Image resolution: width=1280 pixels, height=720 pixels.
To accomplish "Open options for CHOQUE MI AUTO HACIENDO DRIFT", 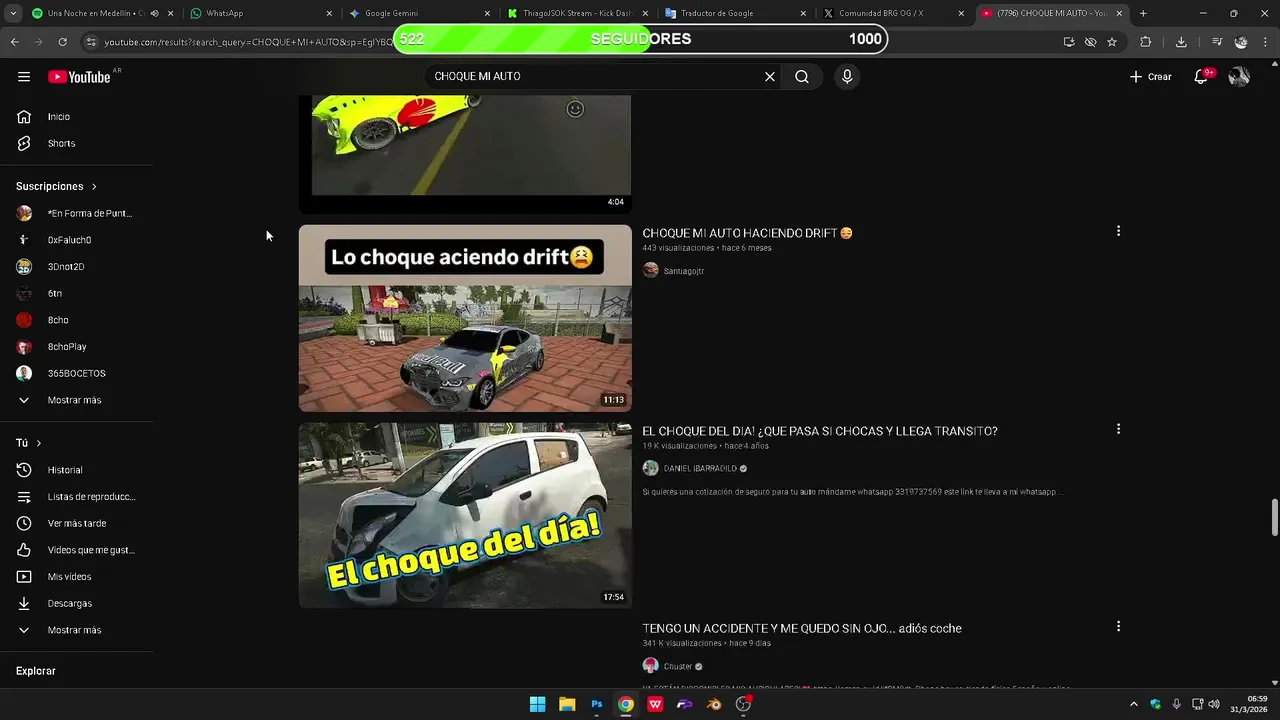I will pyautogui.click(x=1118, y=231).
